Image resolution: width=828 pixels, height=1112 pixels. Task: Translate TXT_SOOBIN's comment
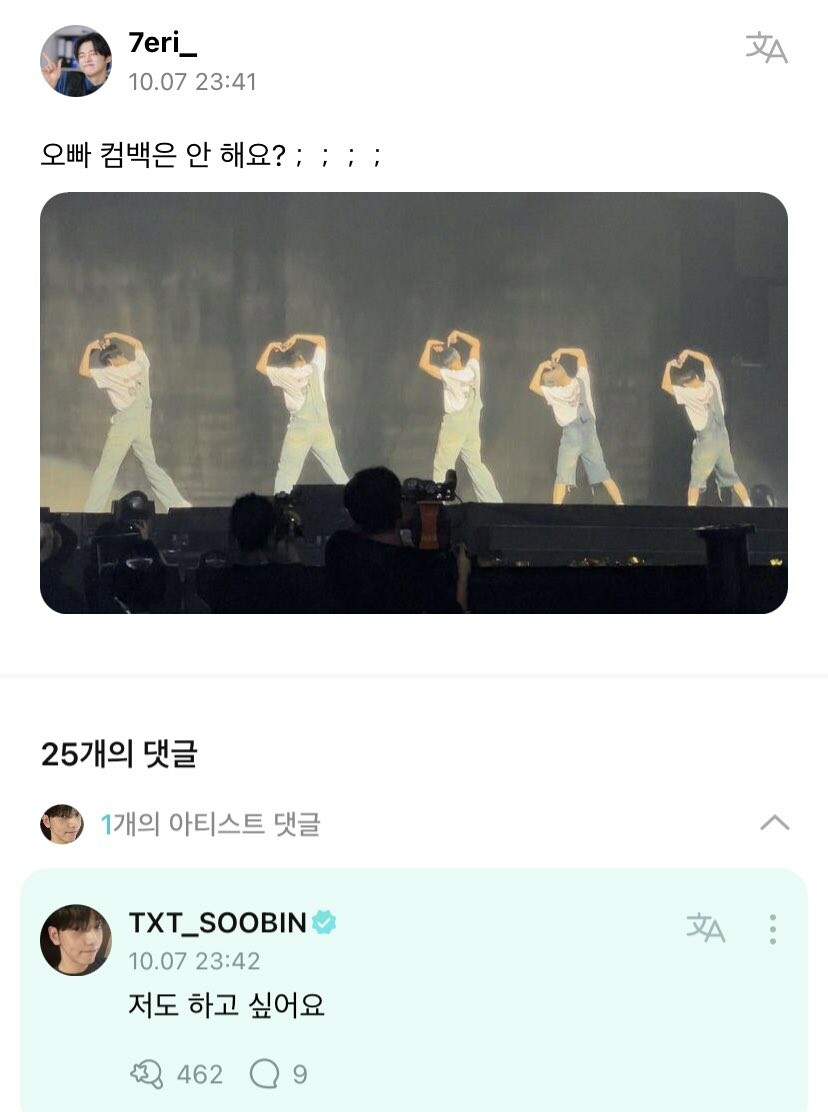(705, 928)
